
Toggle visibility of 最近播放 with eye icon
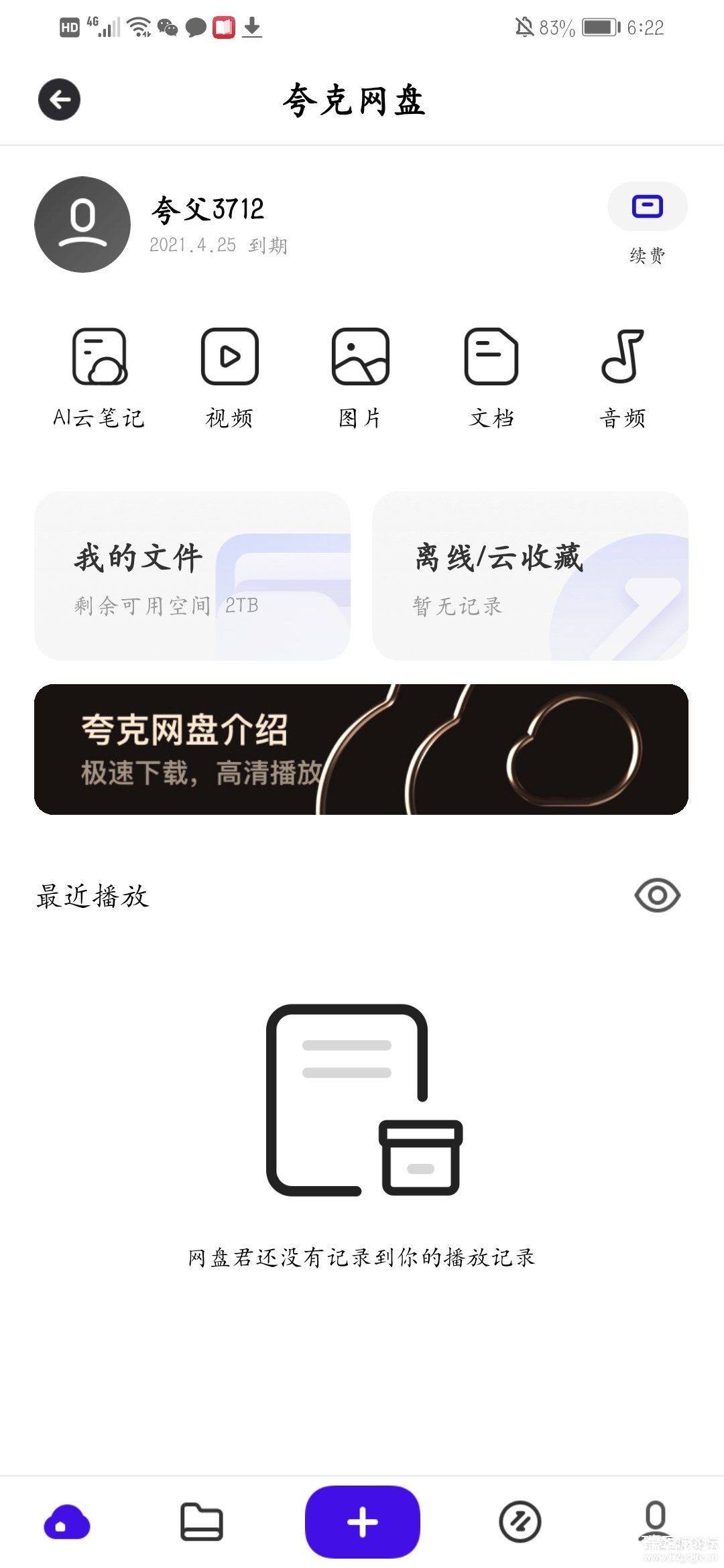[x=657, y=895]
